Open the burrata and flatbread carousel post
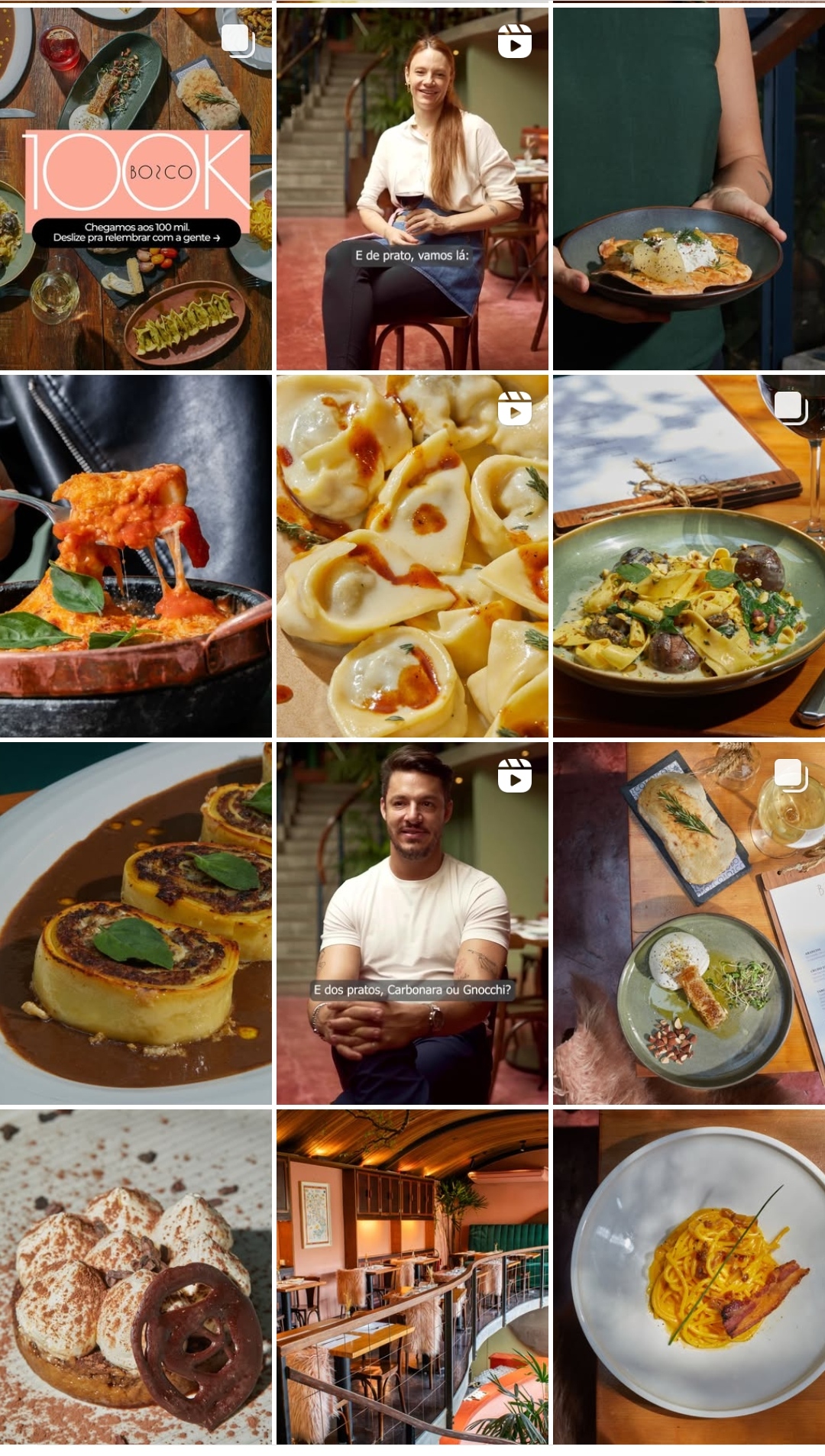This screenshot has height=1456, width=825. (x=689, y=922)
